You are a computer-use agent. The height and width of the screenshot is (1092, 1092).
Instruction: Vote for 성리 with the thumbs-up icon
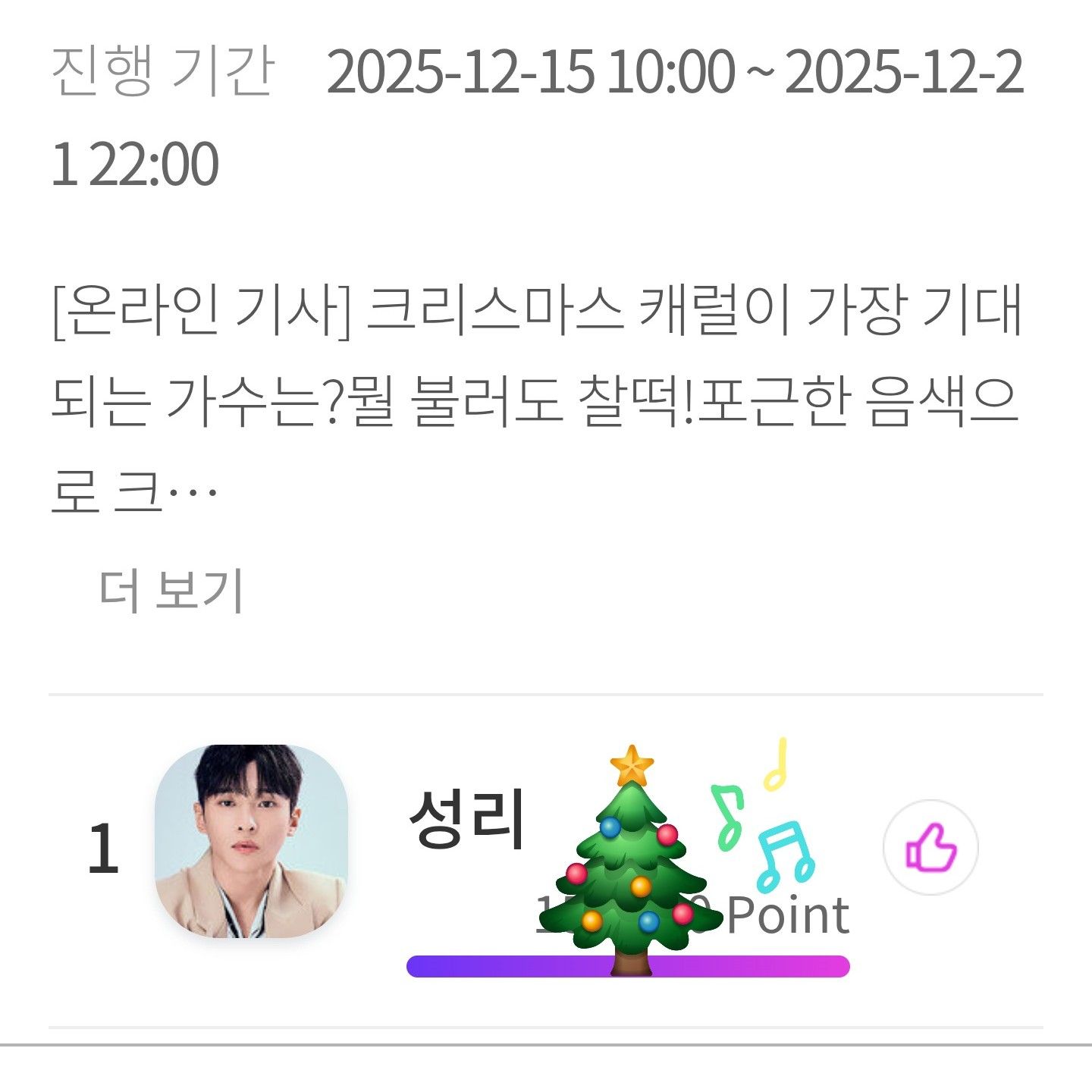tap(930, 848)
